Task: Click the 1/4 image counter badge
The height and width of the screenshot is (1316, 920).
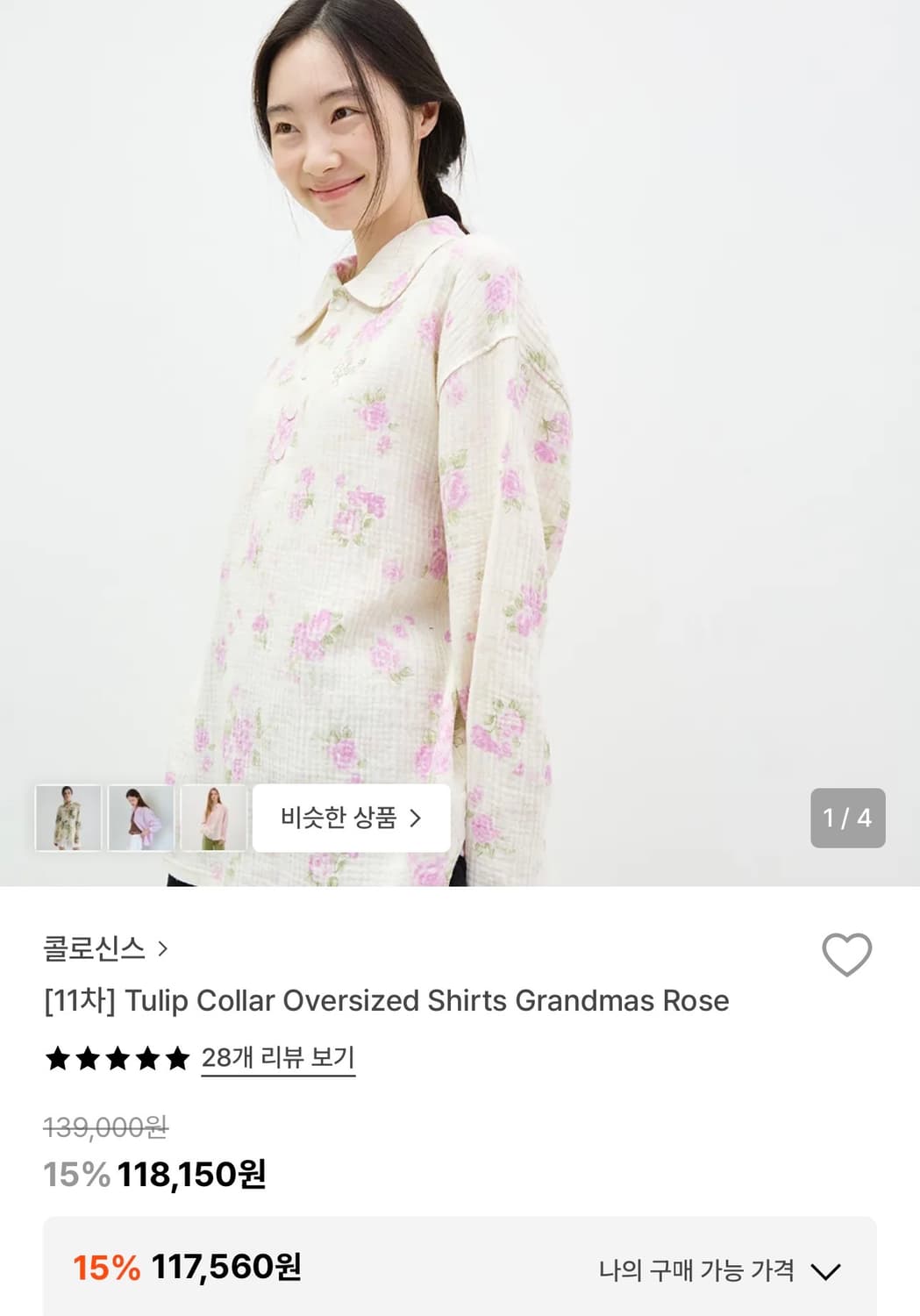Action: 847,818
